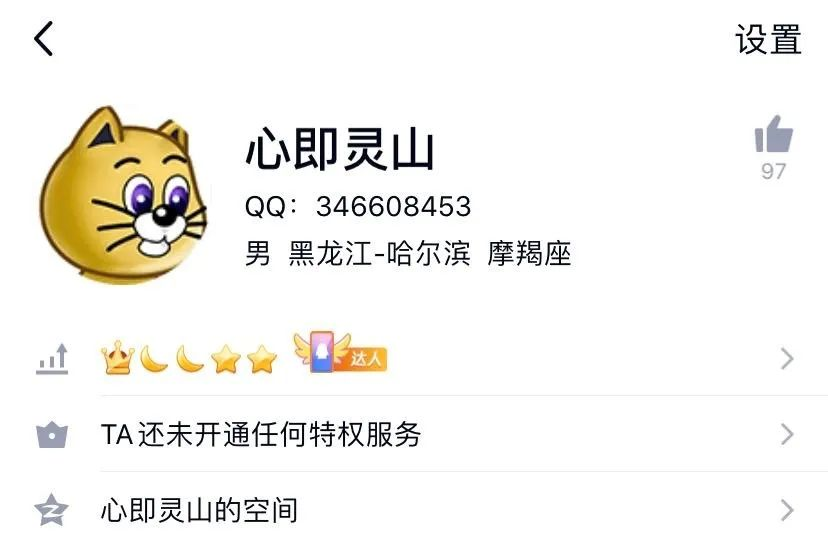
Task: Open TA还未开通任何特权服务 row
Action: pos(414,434)
